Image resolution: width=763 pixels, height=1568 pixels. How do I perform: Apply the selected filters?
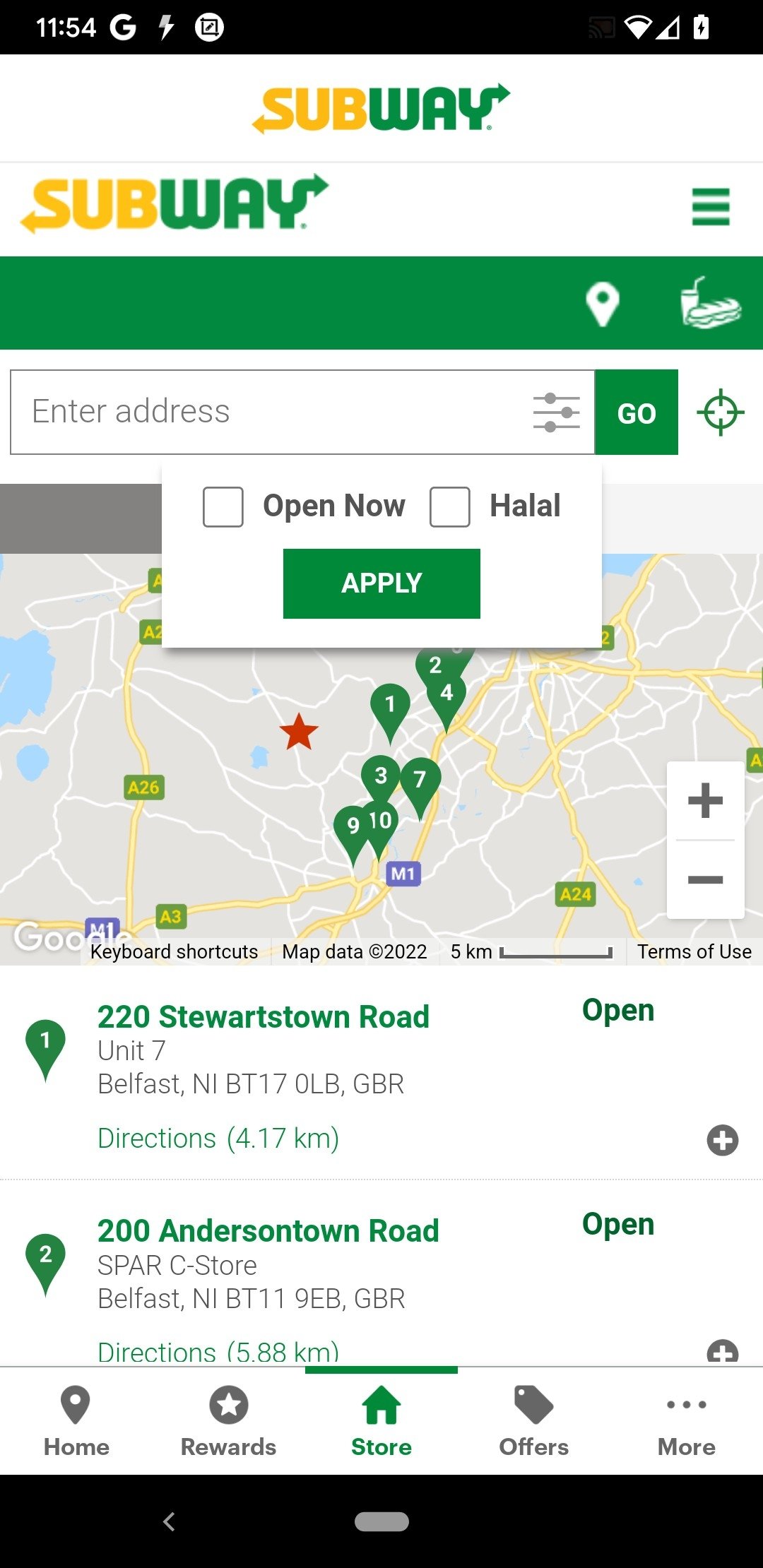[381, 583]
